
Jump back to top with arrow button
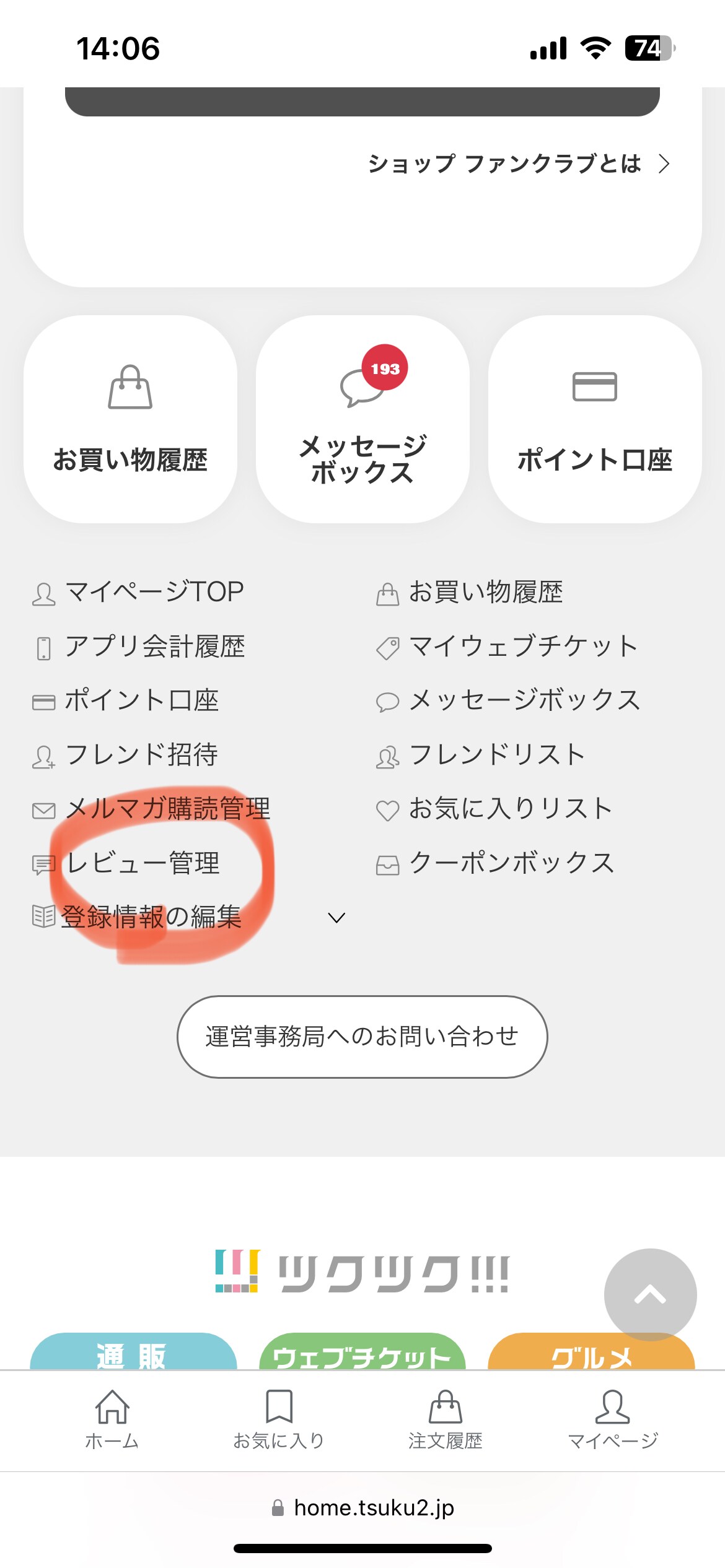(650, 1295)
